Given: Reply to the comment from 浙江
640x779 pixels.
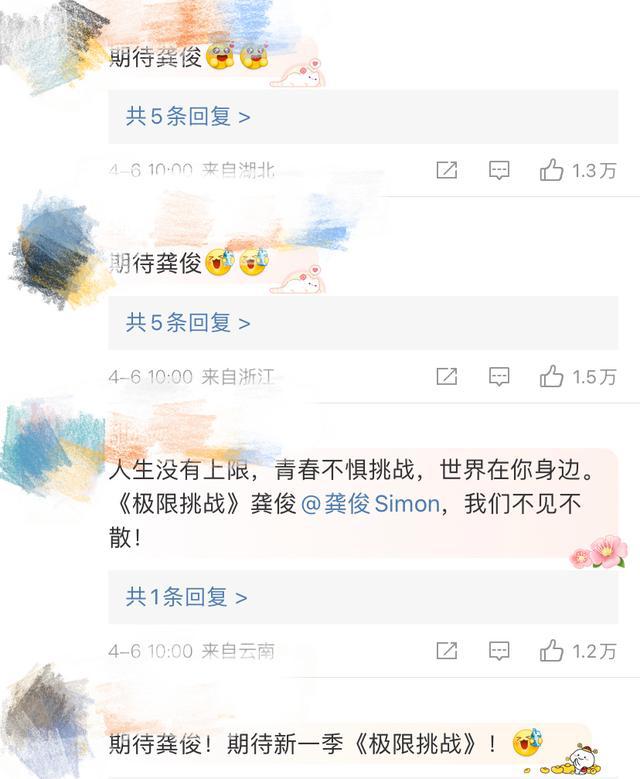Looking at the screenshot, I should pyautogui.click(x=499, y=376).
